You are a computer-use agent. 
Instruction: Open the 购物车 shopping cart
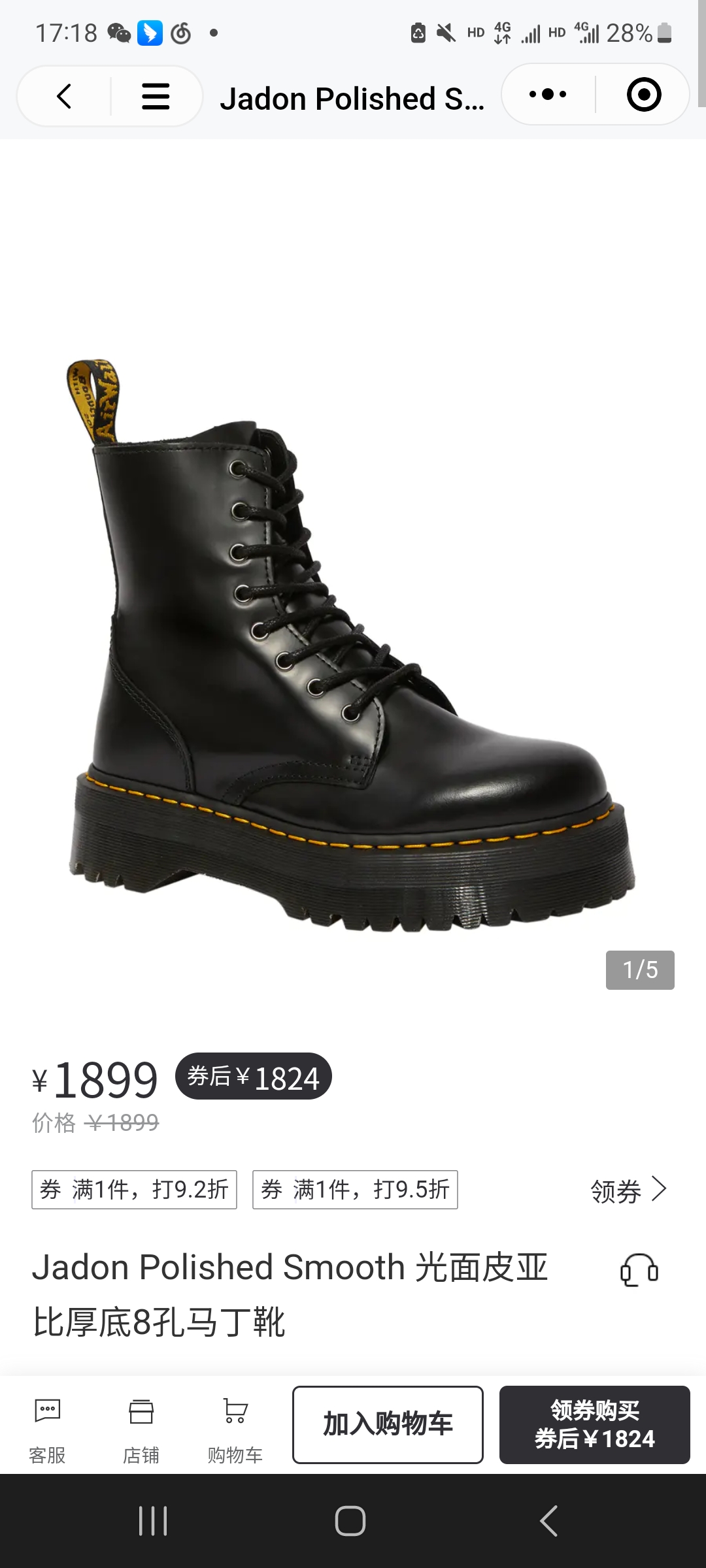235,1426
